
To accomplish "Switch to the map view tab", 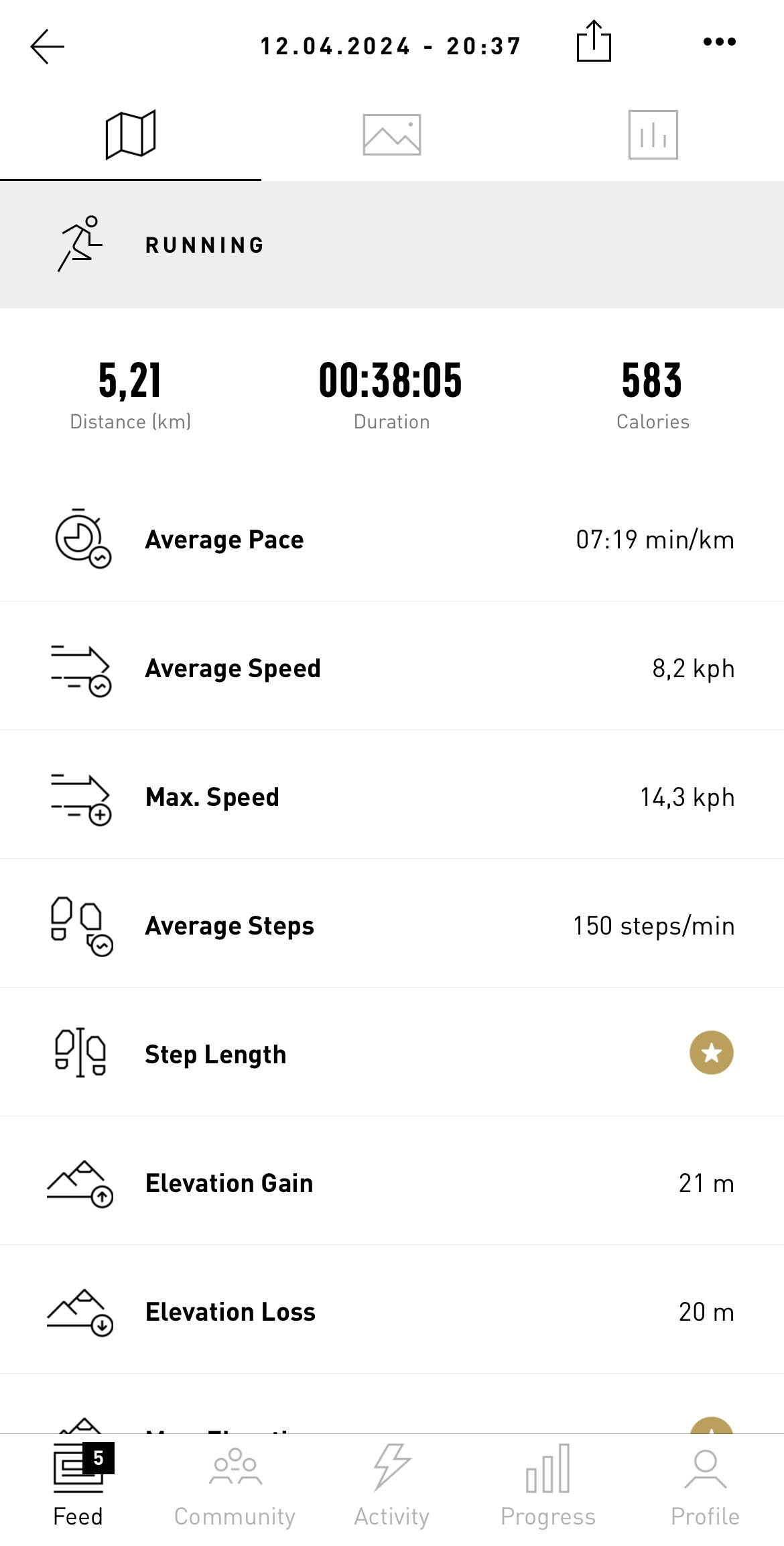I will click(131, 135).
